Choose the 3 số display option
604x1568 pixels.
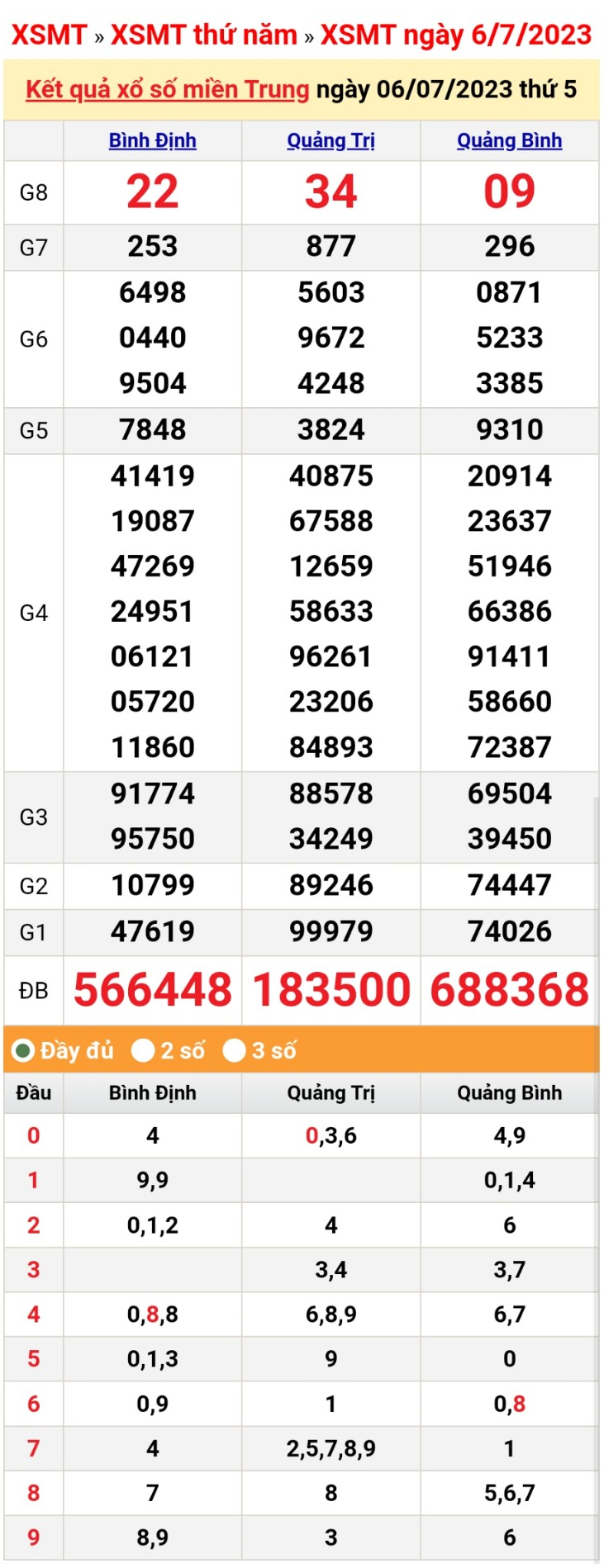click(235, 1051)
